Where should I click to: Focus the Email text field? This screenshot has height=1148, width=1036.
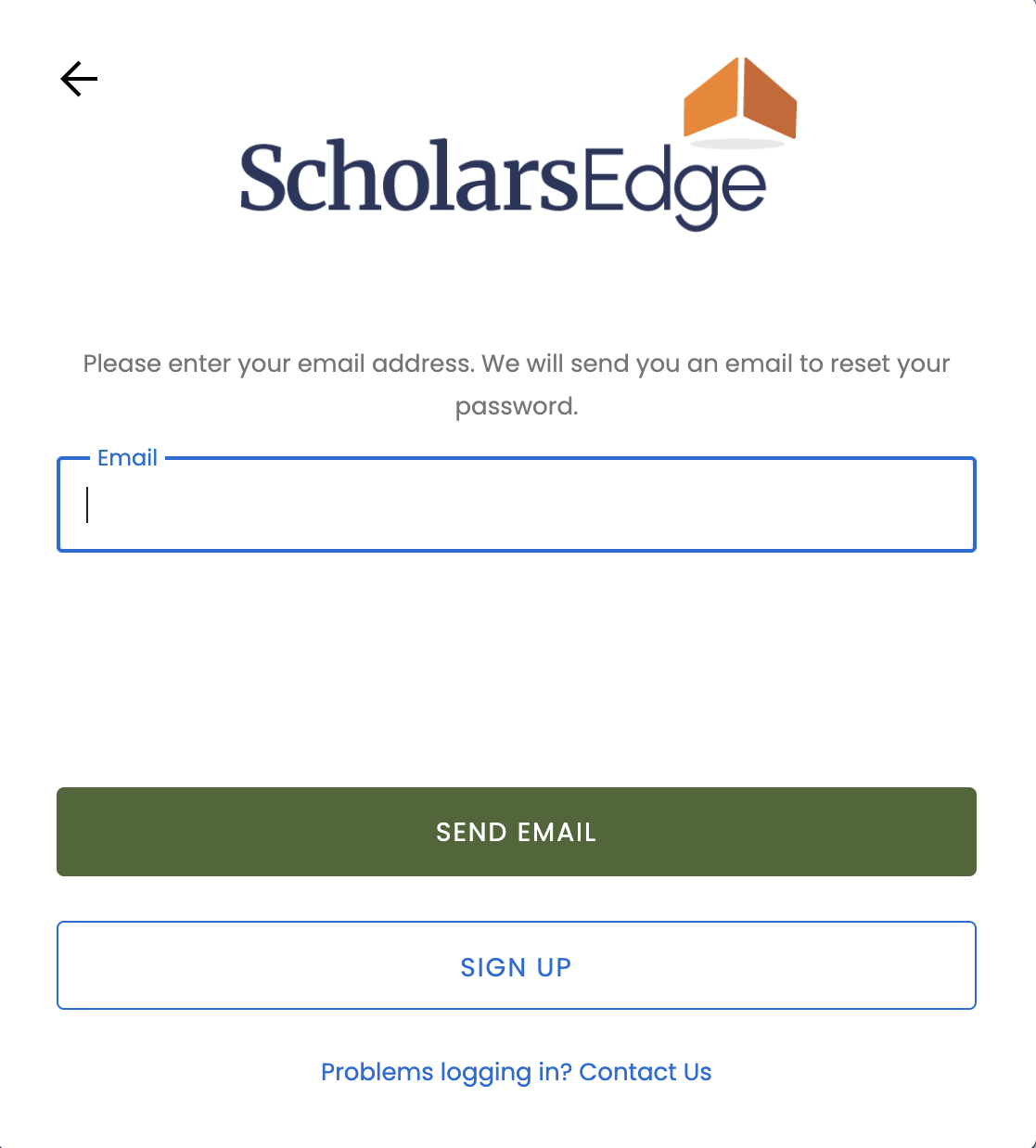coord(516,505)
